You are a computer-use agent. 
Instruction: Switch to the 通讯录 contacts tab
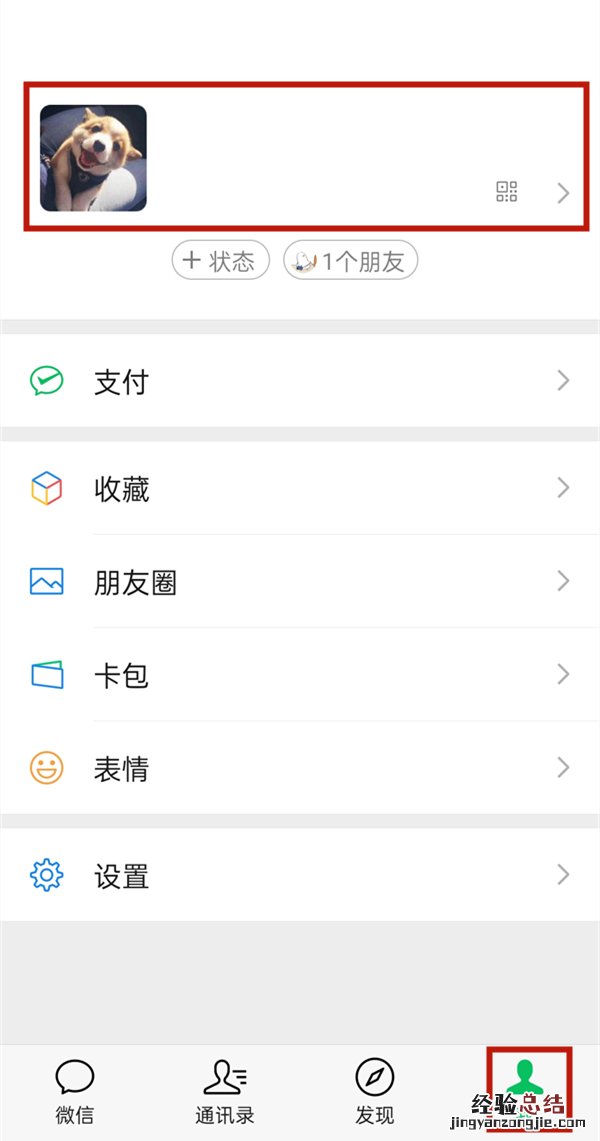point(225,1091)
